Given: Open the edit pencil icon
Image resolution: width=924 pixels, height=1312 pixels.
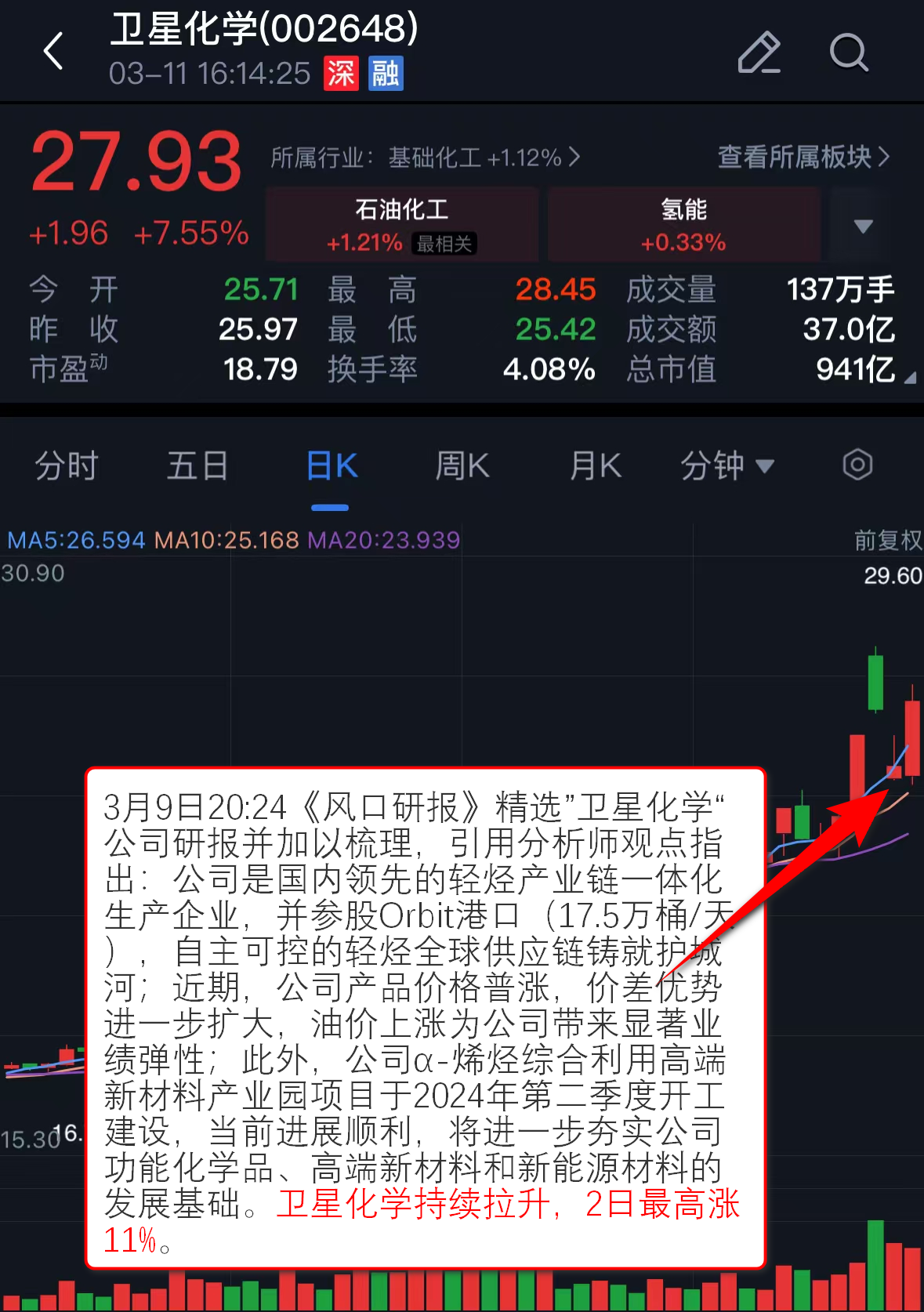Looking at the screenshot, I should pyautogui.click(x=759, y=53).
